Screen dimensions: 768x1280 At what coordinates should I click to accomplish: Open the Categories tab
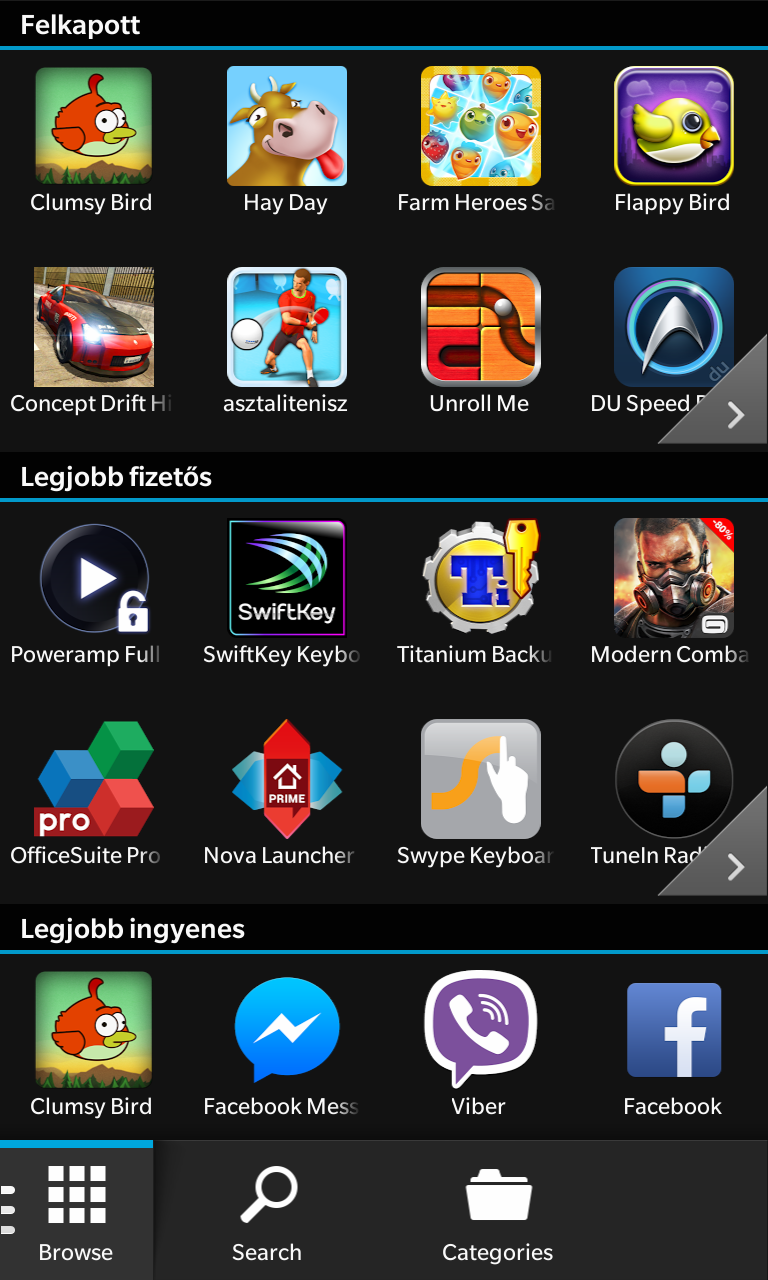(x=498, y=1212)
